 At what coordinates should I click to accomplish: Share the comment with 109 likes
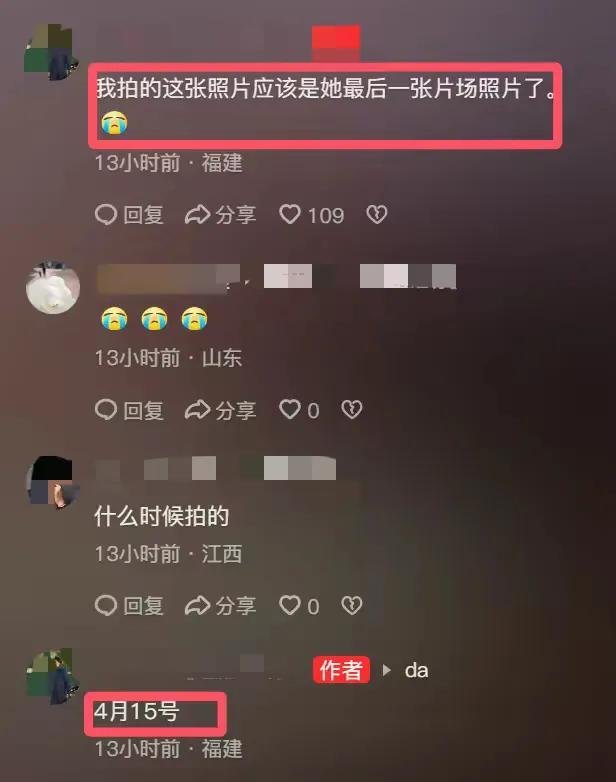pyautogui.click(x=221, y=214)
